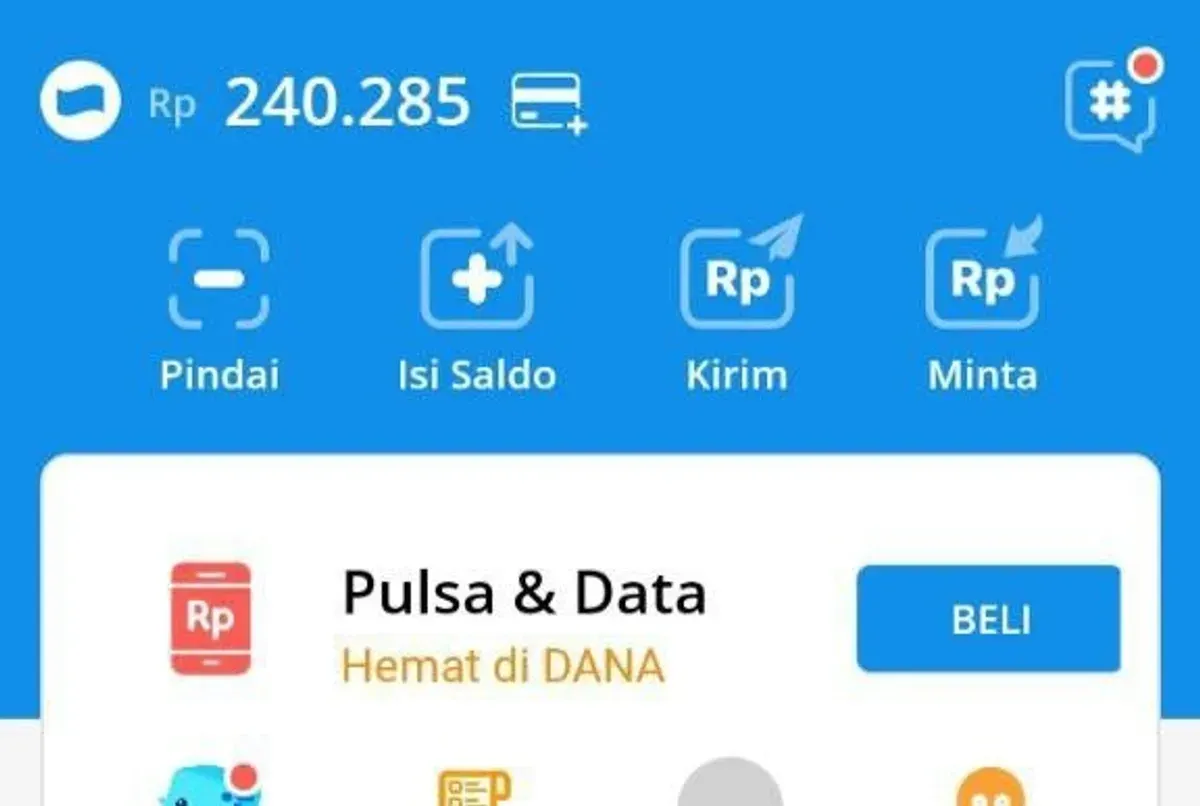
Task: Open the DANA profile logo
Action: [80, 101]
